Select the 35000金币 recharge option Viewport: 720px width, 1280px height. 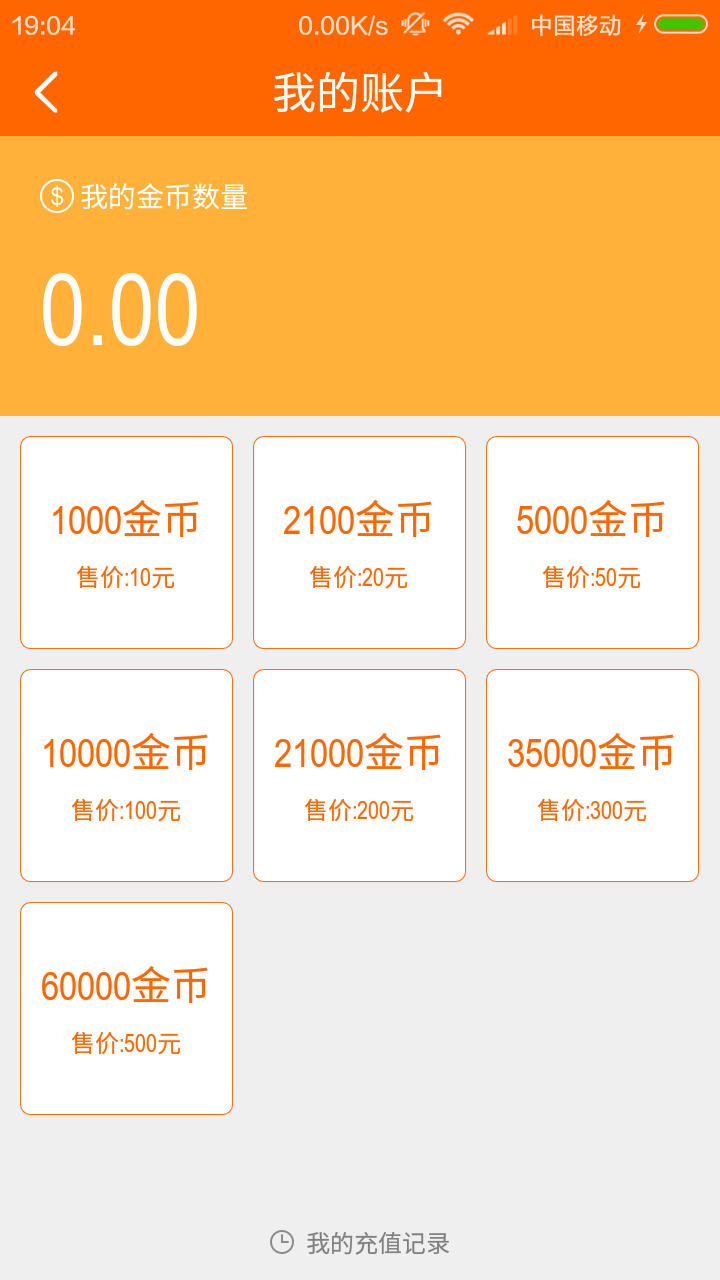(x=592, y=775)
